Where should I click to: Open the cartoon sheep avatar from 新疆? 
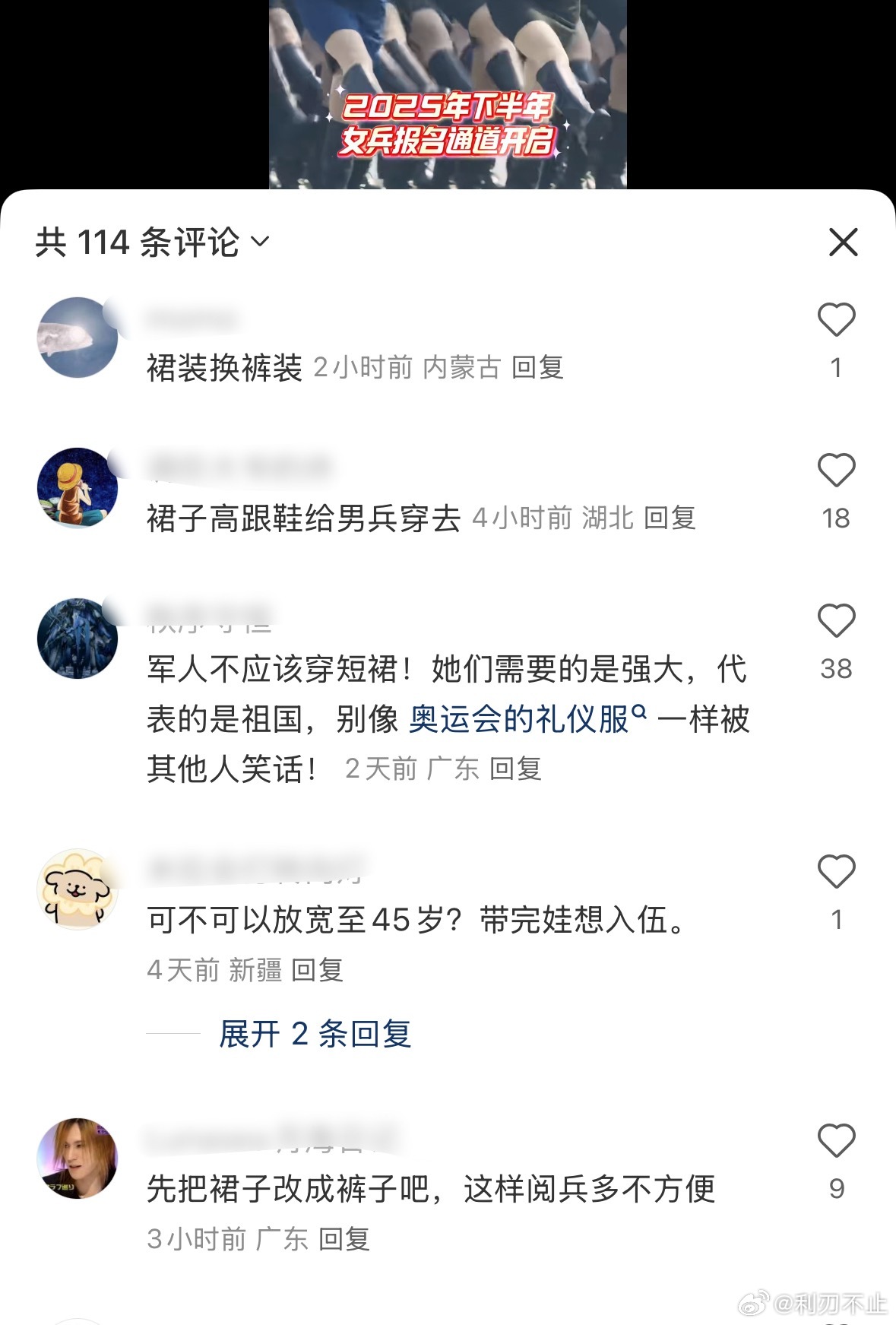point(77,889)
